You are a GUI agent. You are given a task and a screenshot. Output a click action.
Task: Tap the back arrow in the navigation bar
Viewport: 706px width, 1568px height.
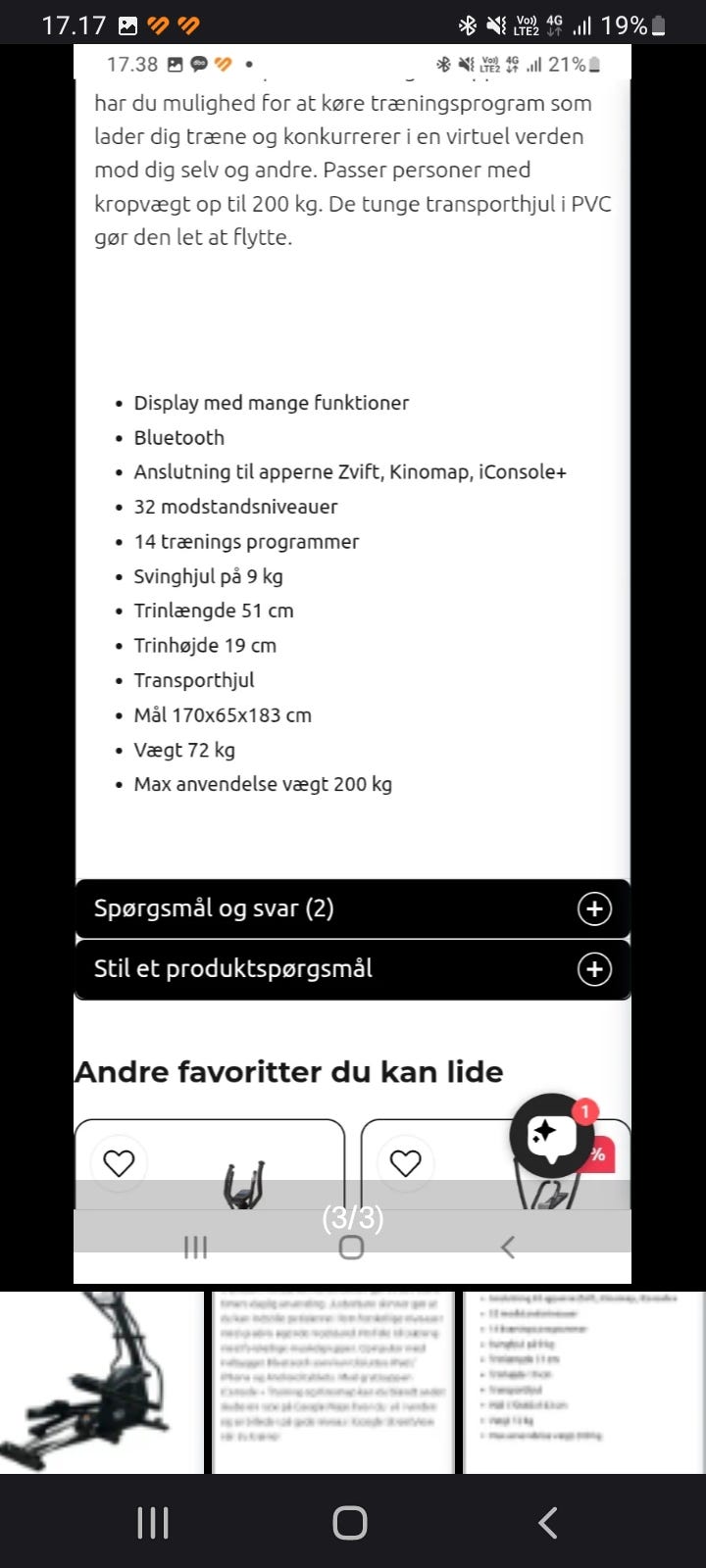[546, 1523]
